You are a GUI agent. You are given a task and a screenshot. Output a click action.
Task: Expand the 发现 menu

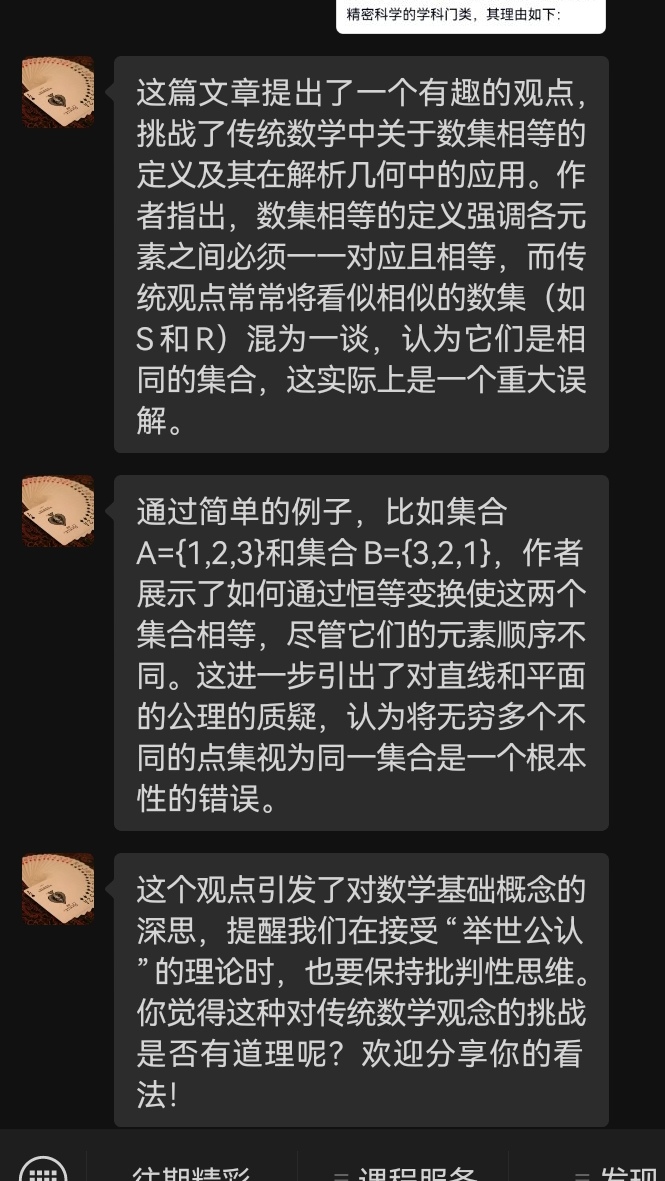click(587, 1173)
